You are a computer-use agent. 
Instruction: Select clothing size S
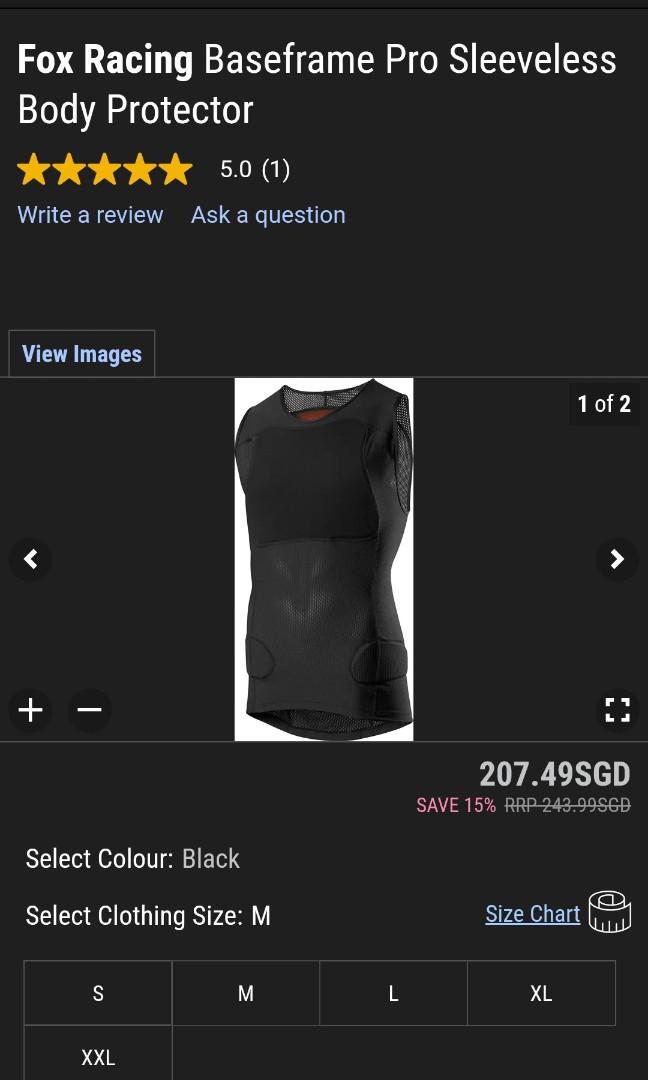point(98,993)
